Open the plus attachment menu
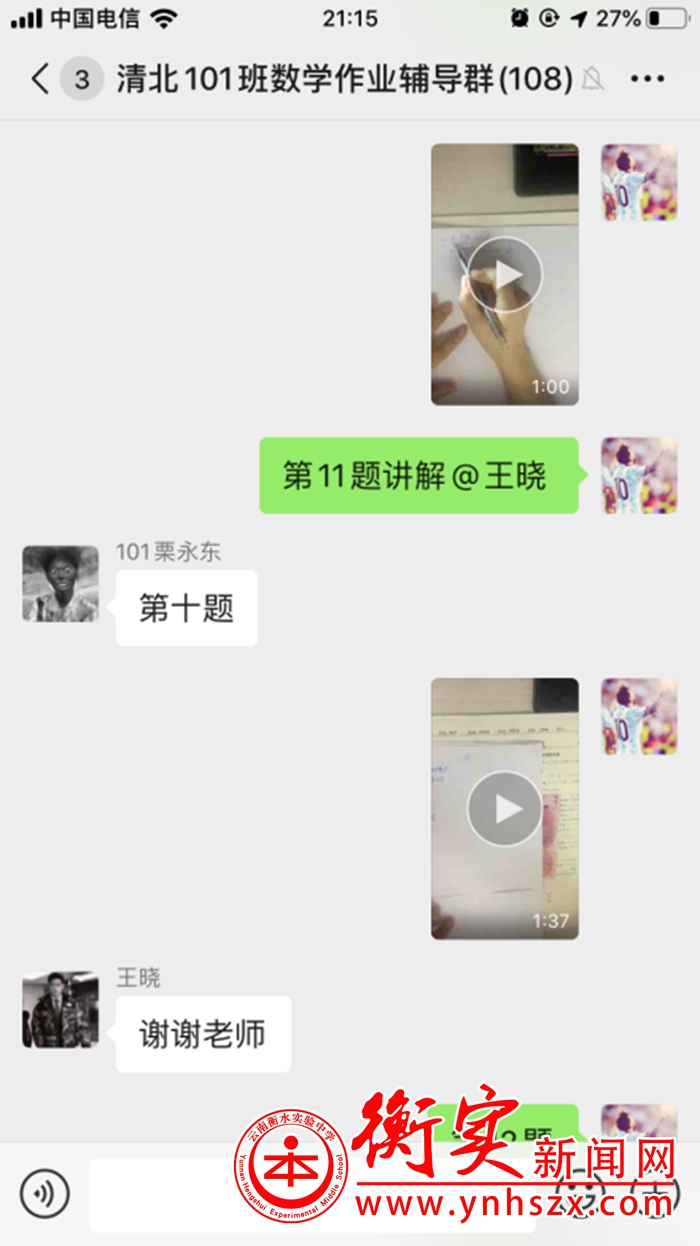This screenshot has width=700, height=1246. [654, 1192]
